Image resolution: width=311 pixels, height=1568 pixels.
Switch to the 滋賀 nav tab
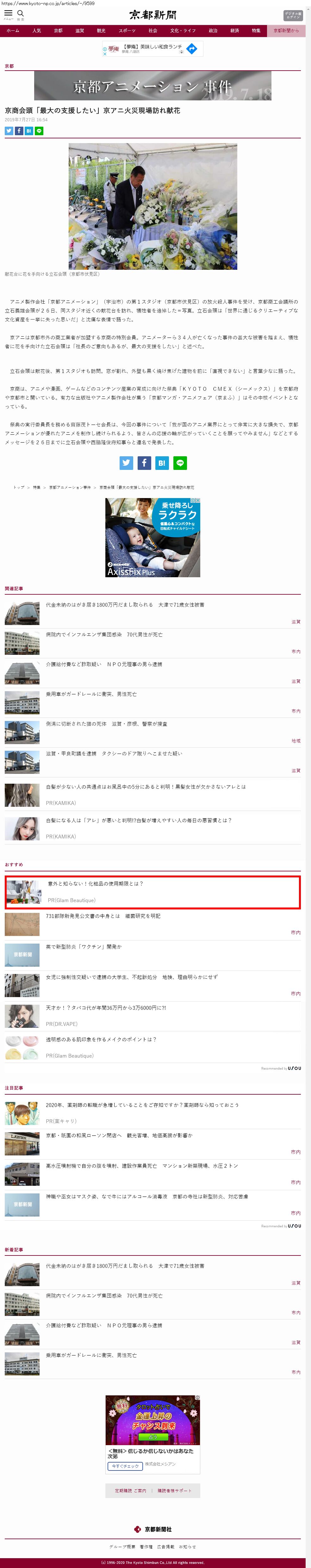(80, 30)
